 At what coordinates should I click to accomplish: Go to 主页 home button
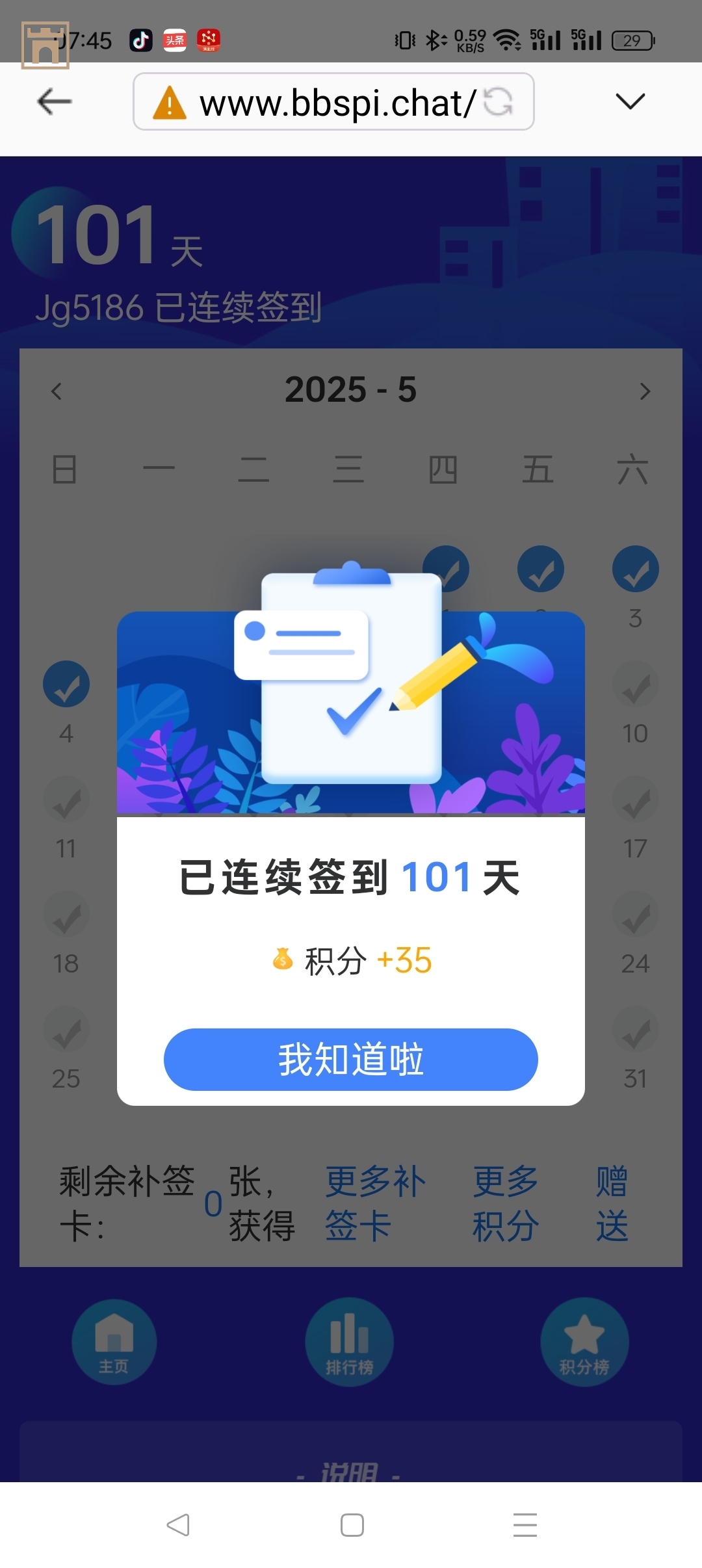[x=114, y=1342]
